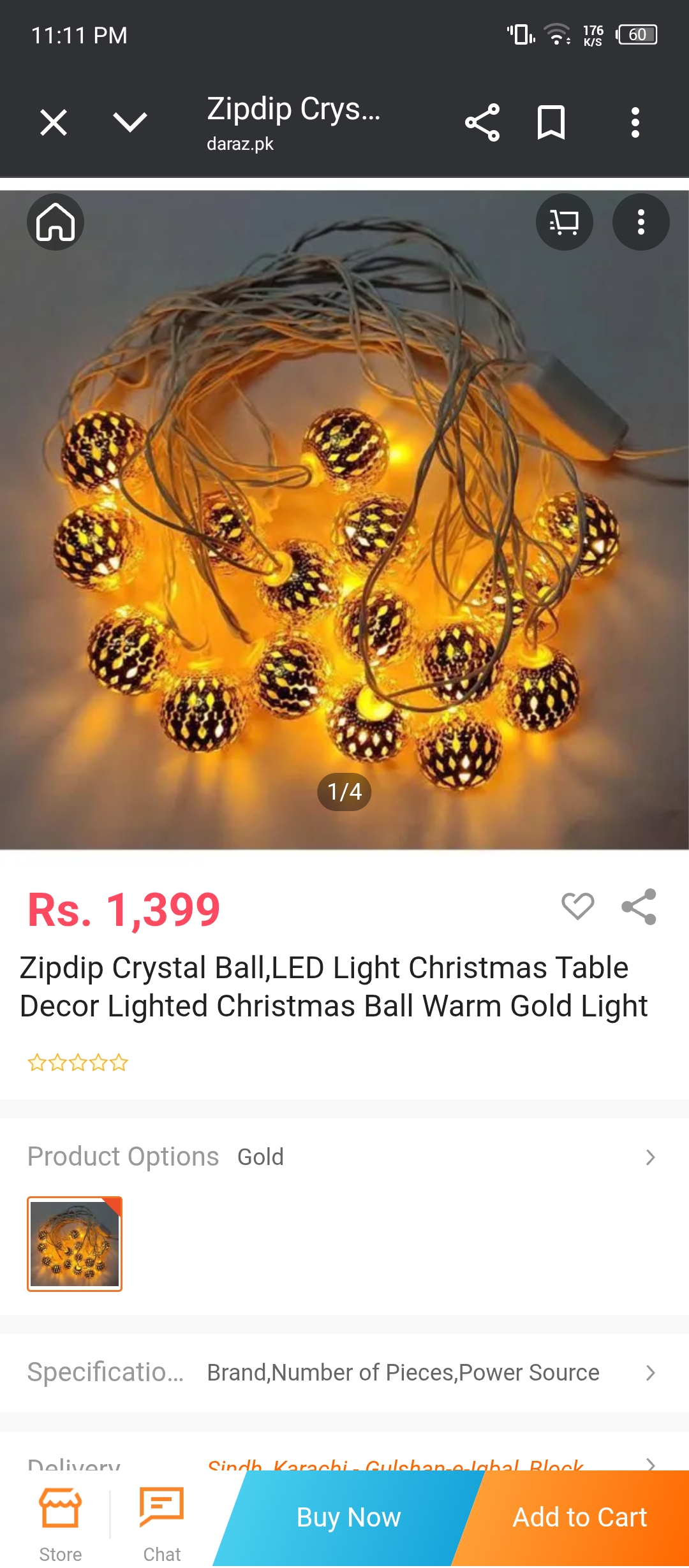Open the three-dot menu over product image
Screen dimensions: 689x1568
(641, 222)
